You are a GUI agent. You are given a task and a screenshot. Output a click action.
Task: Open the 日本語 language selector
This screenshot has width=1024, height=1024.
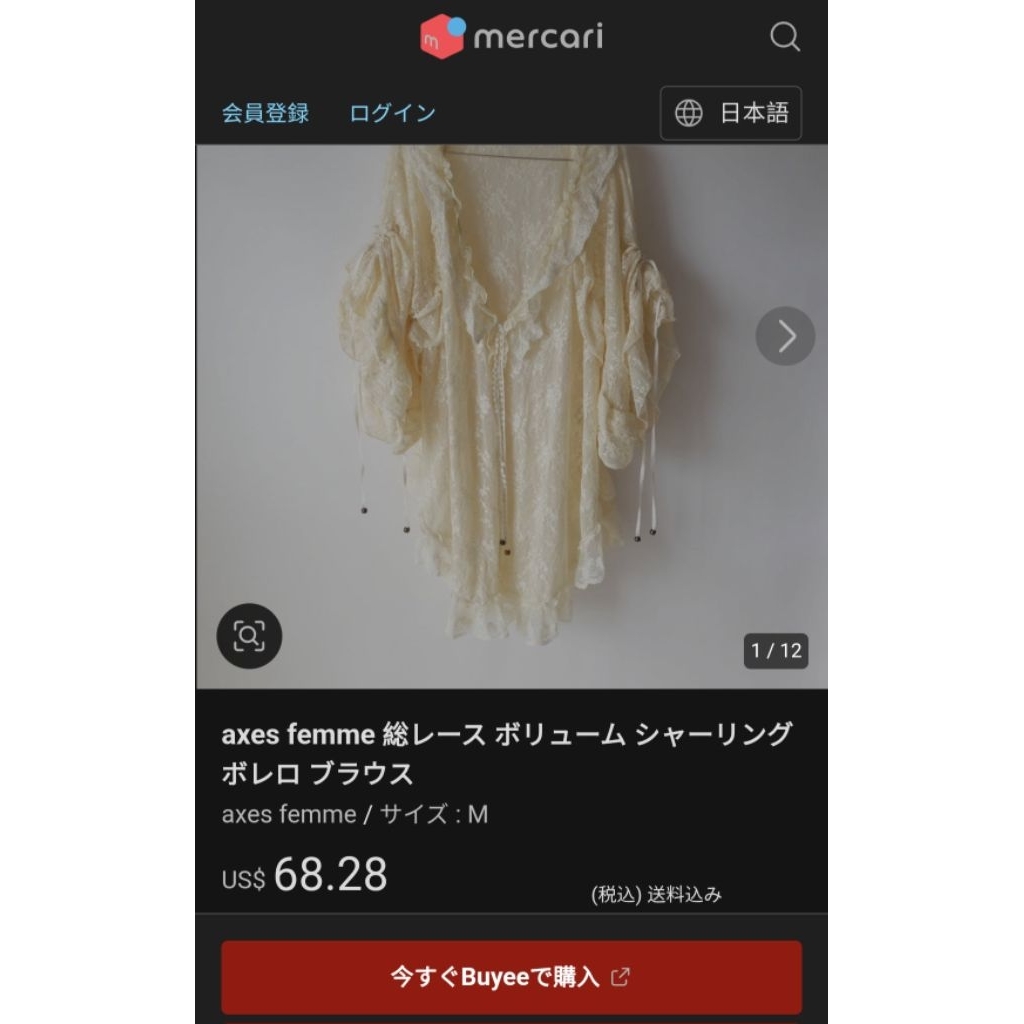[731, 113]
